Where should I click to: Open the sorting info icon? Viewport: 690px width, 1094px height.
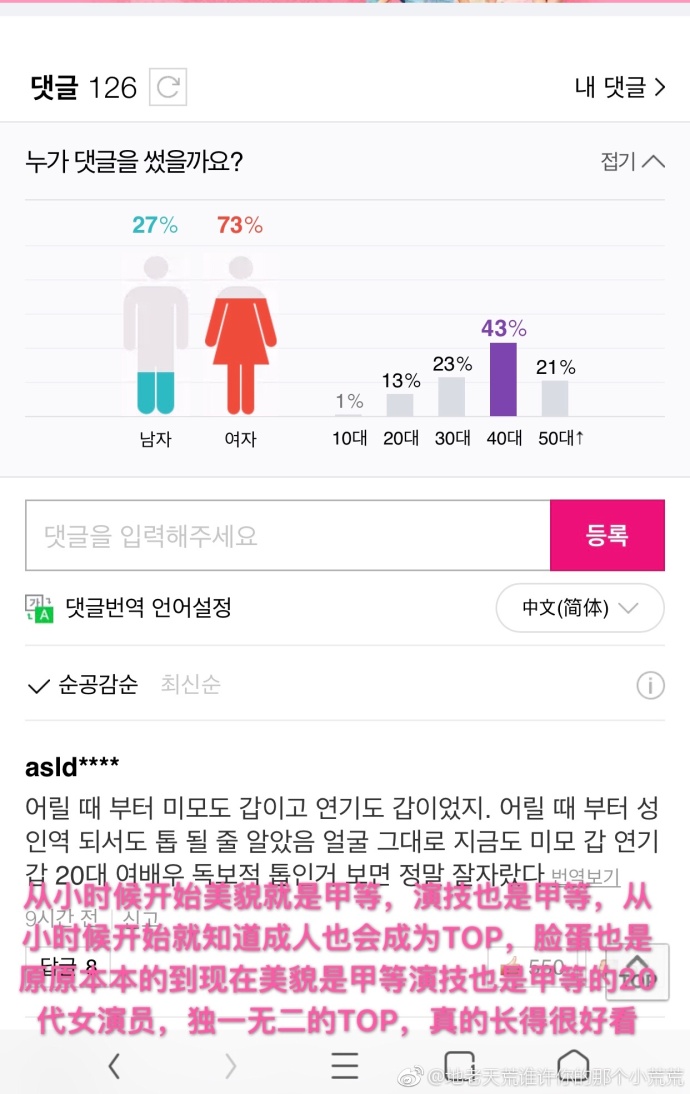650,685
